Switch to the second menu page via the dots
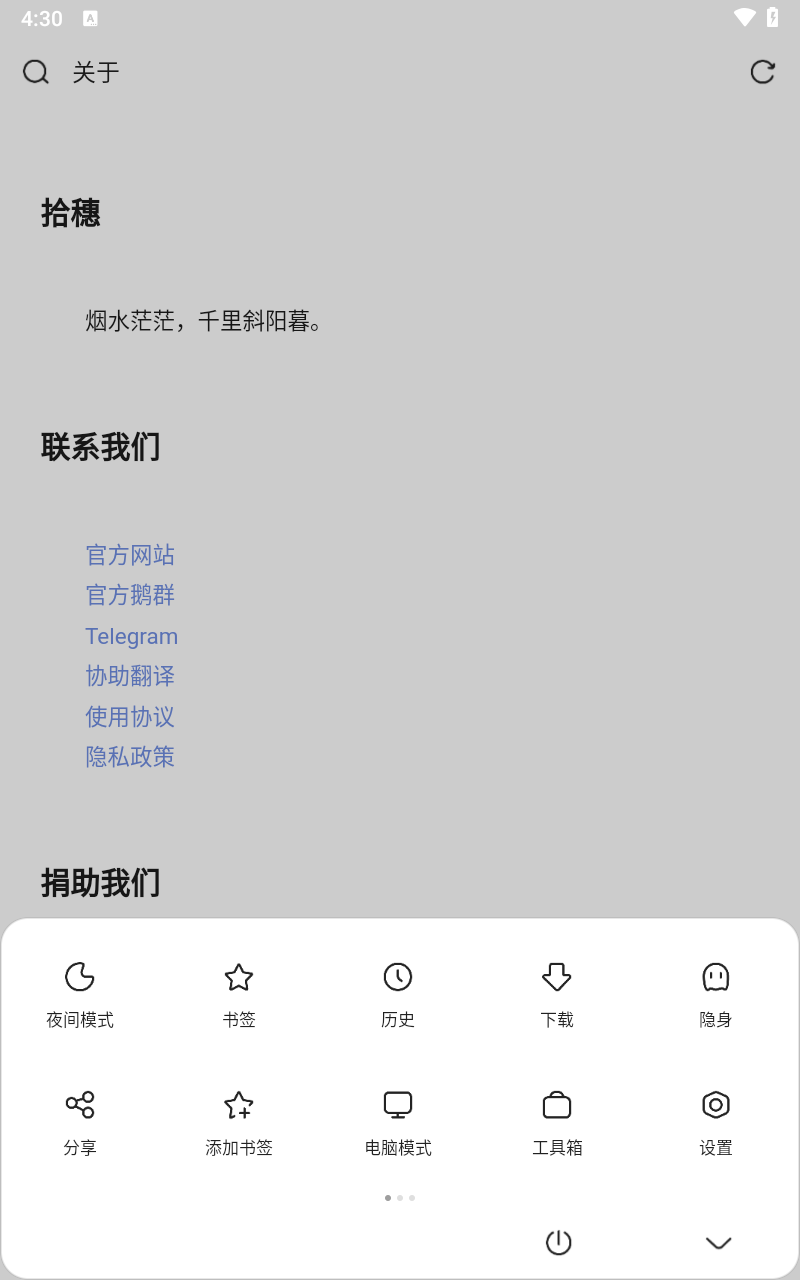 (x=400, y=1198)
